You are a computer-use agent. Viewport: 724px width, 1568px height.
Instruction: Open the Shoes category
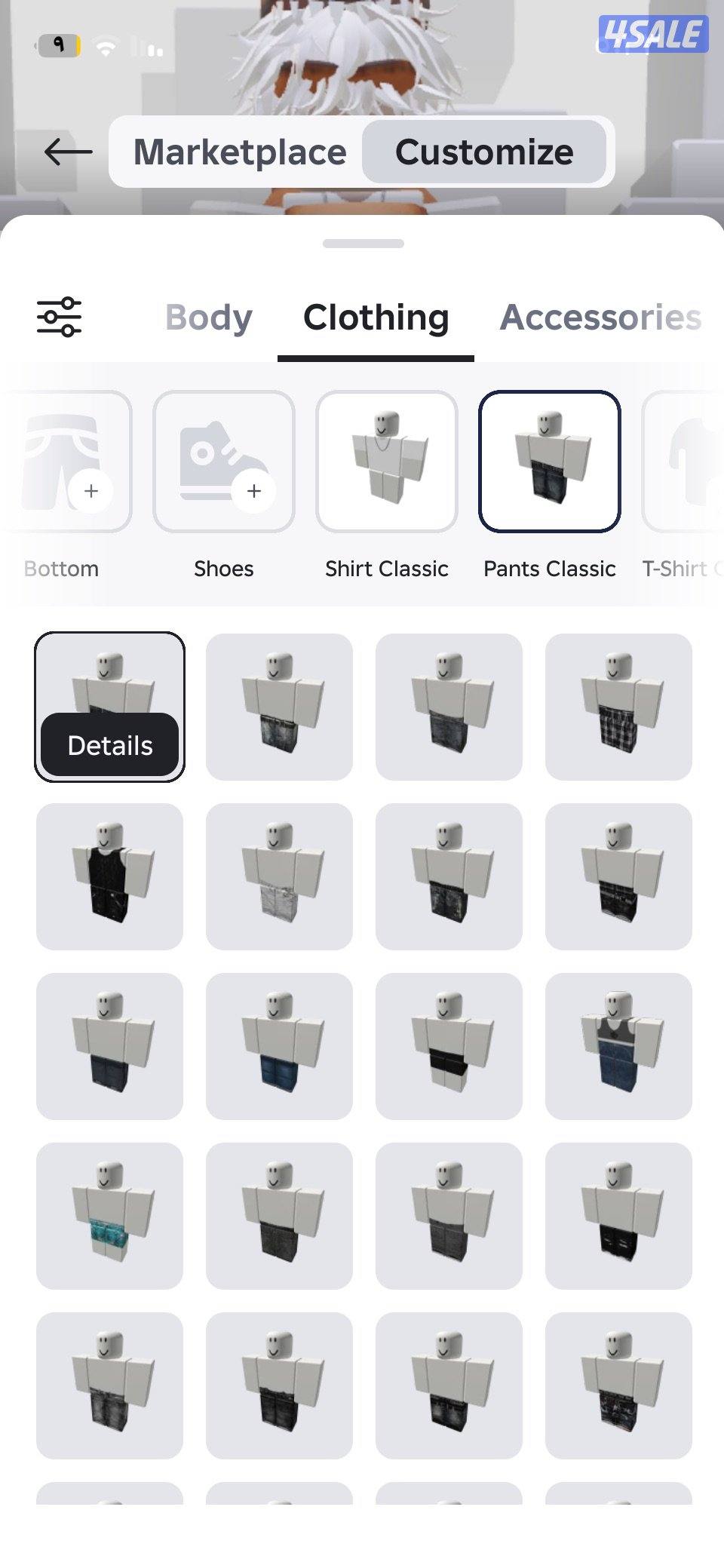coord(223,462)
